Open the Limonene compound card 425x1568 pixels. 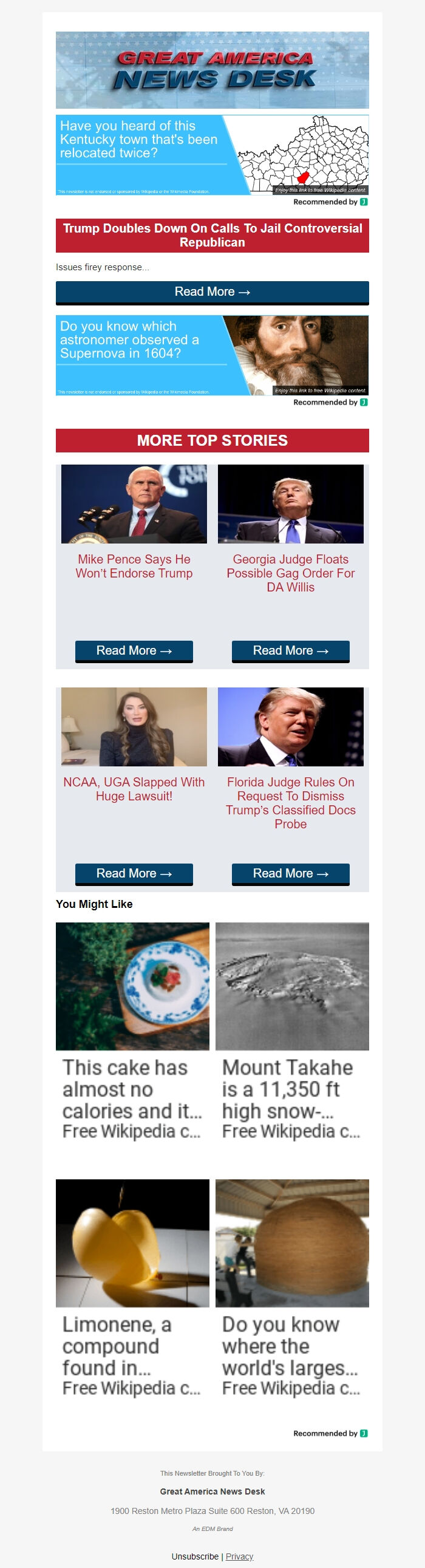point(133,1292)
